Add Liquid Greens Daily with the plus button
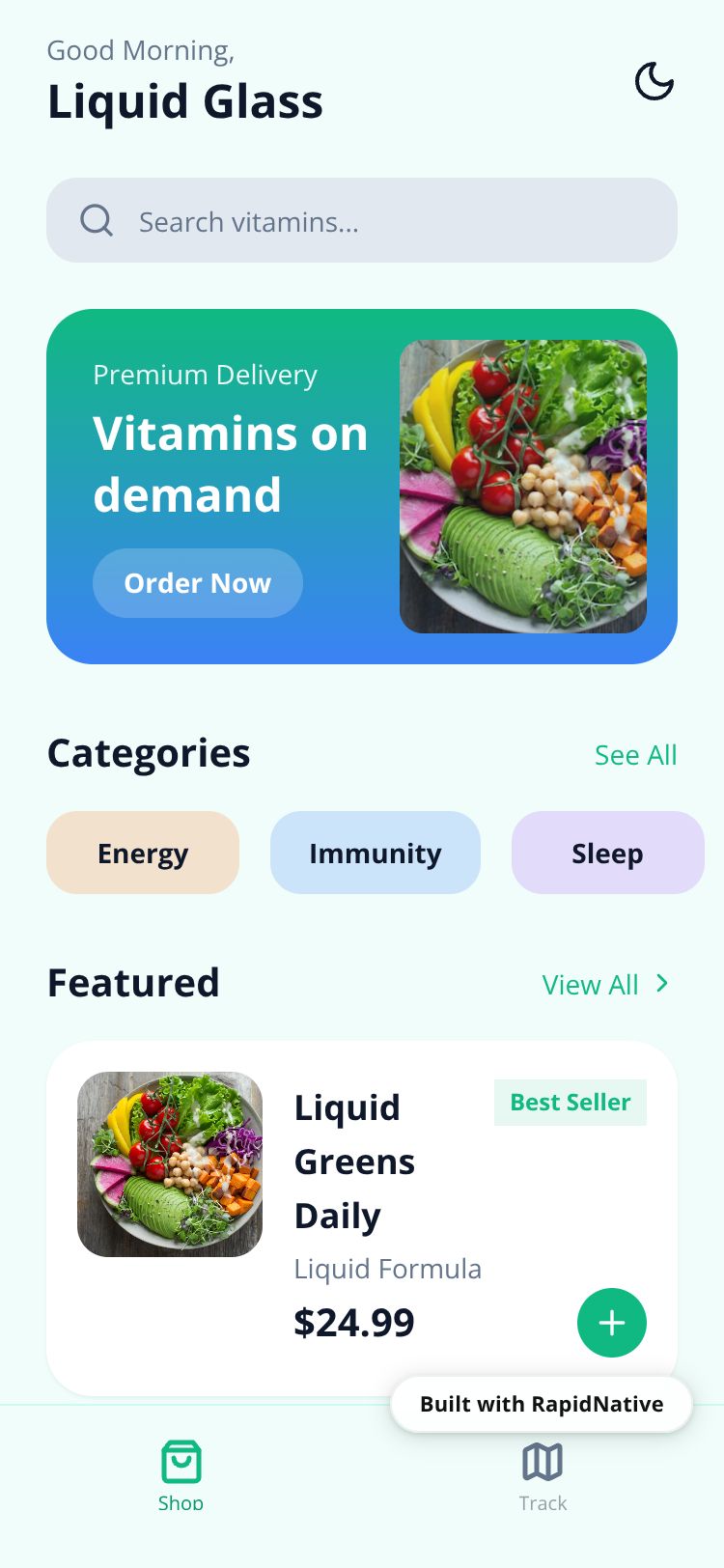 pos(611,1323)
